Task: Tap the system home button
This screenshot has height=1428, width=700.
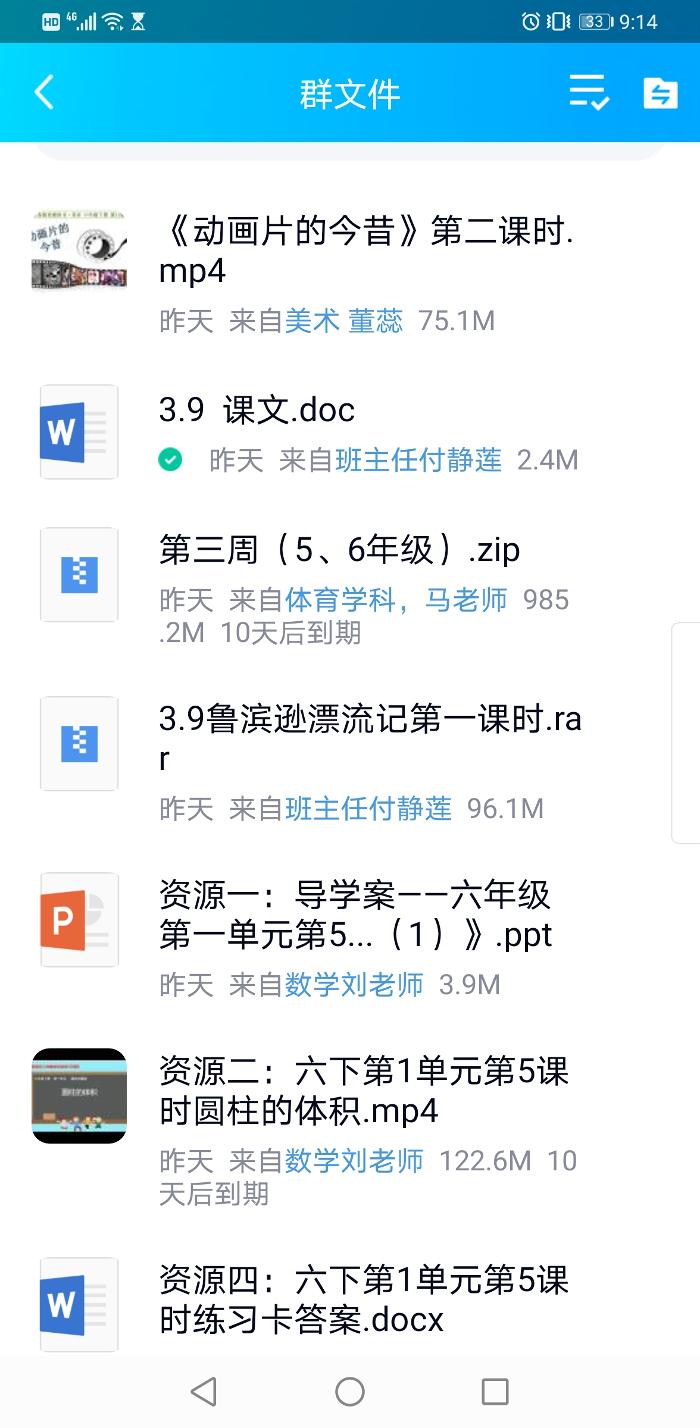Action: click(350, 1391)
